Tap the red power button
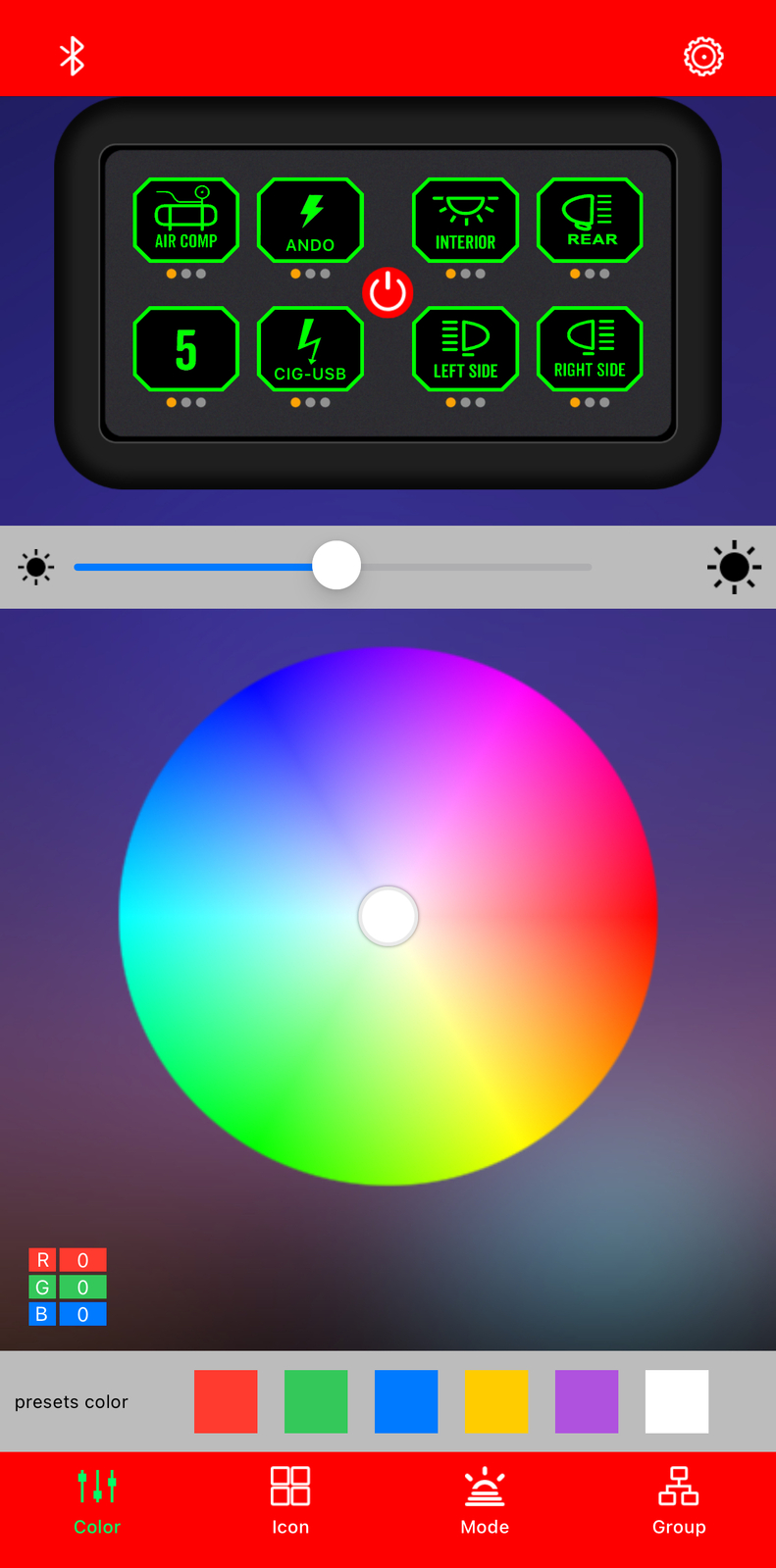The height and width of the screenshot is (1568, 776). (x=388, y=292)
